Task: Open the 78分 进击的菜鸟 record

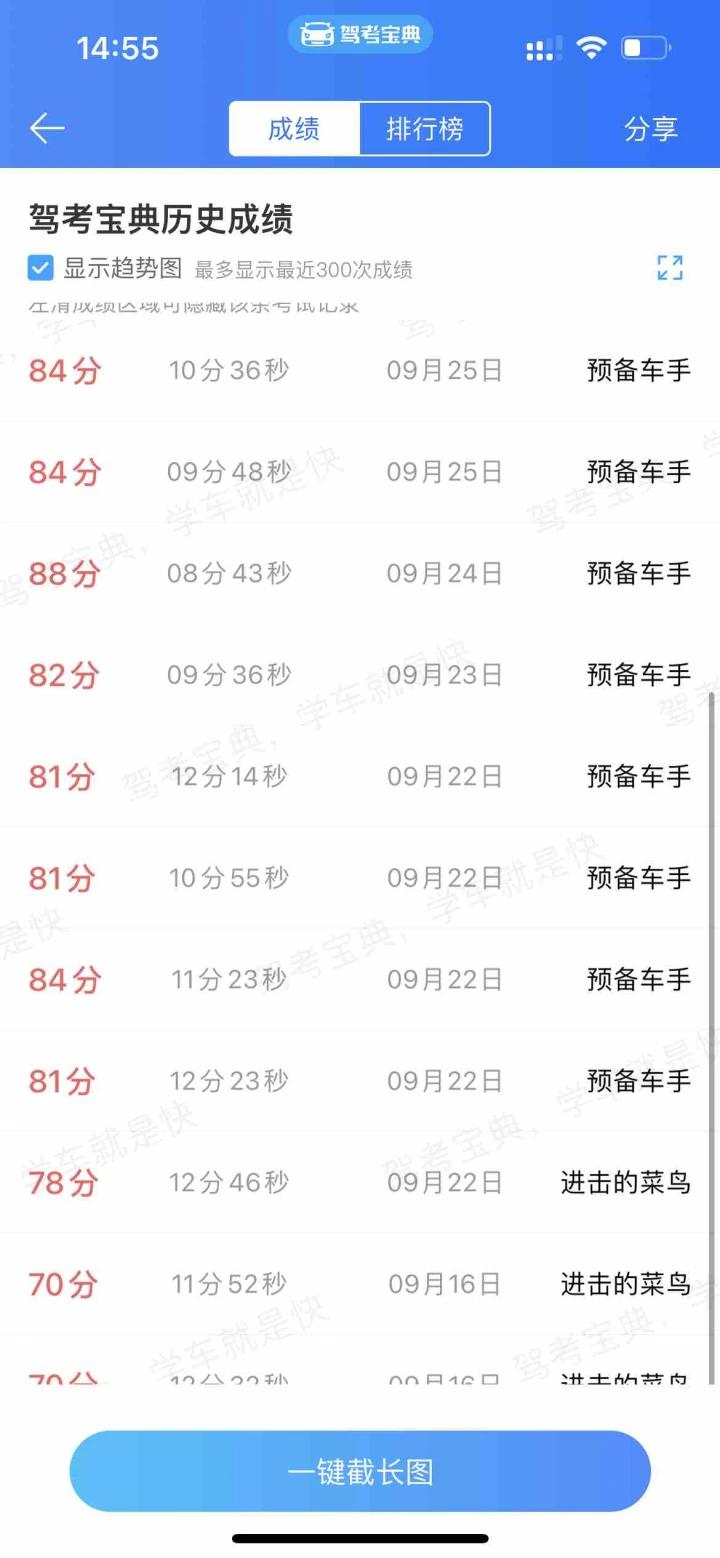Action: 360,1183
